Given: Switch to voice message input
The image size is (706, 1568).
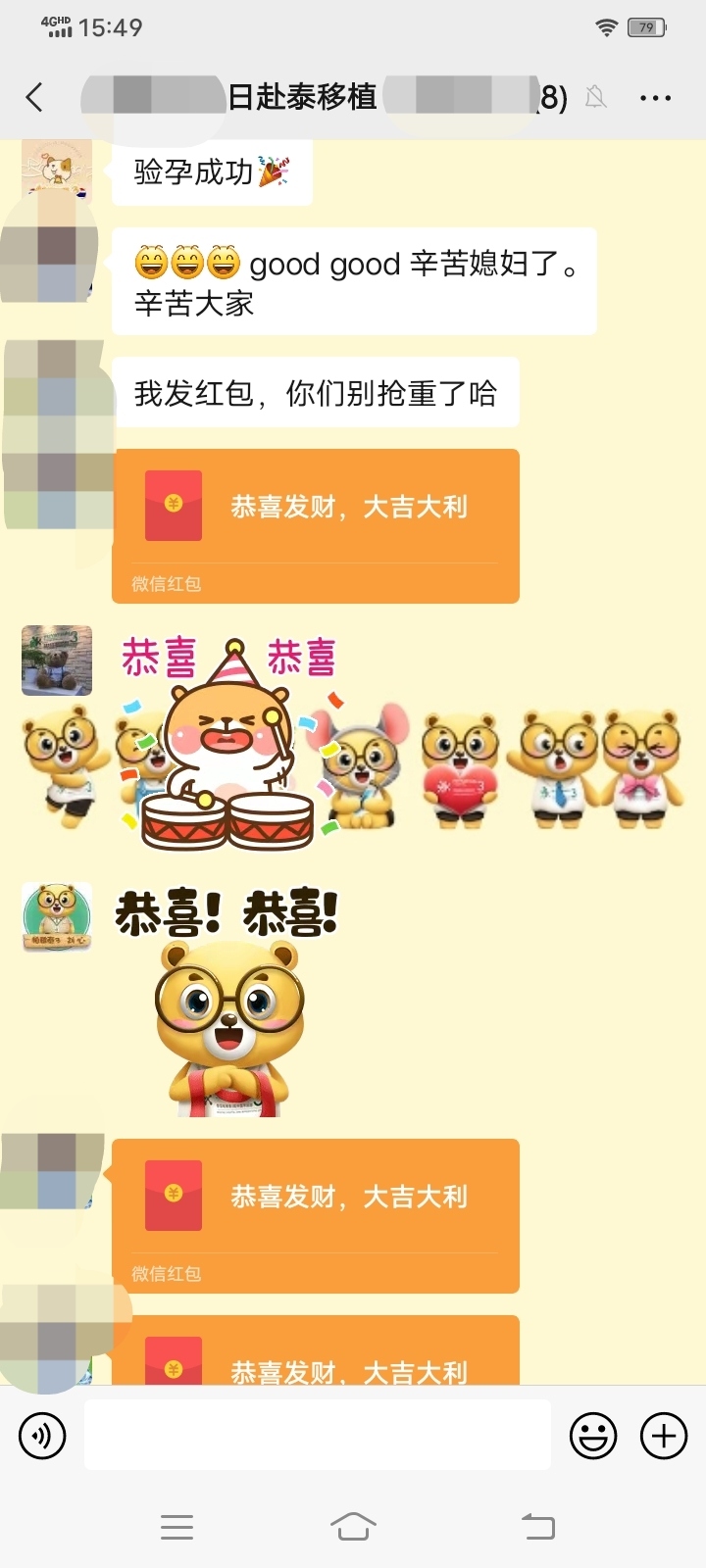Looking at the screenshot, I should (42, 1436).
